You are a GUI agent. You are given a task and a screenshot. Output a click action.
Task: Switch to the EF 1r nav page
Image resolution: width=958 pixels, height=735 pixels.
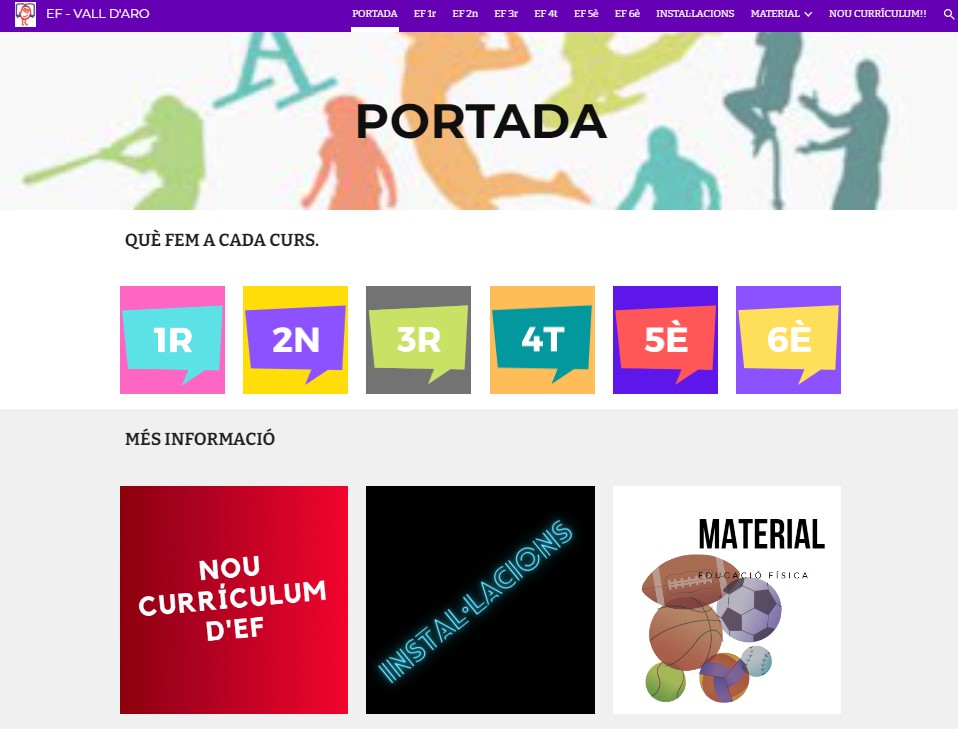[x=424, y=14]
